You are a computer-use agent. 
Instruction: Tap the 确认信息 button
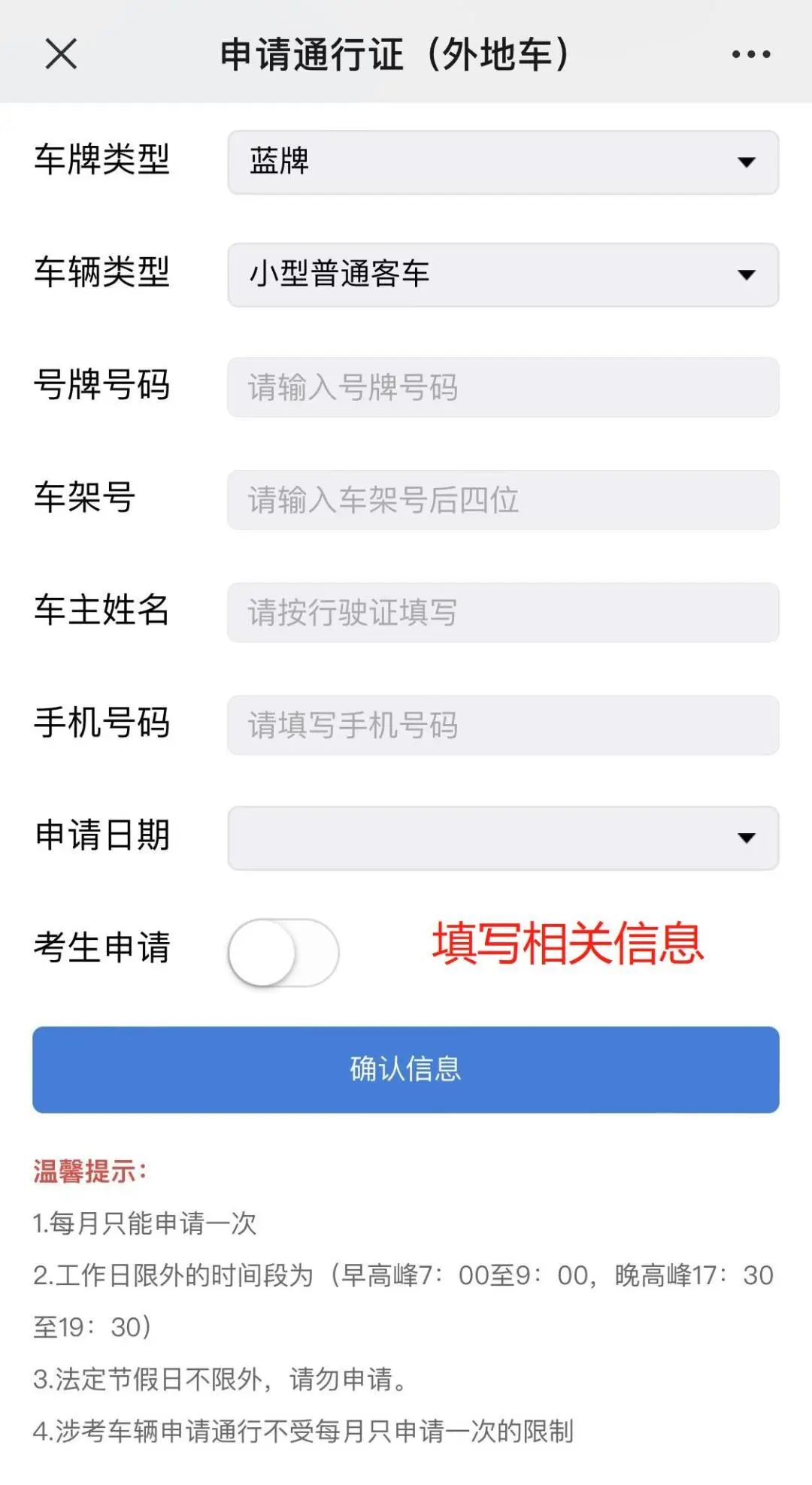pos(405,1069)
